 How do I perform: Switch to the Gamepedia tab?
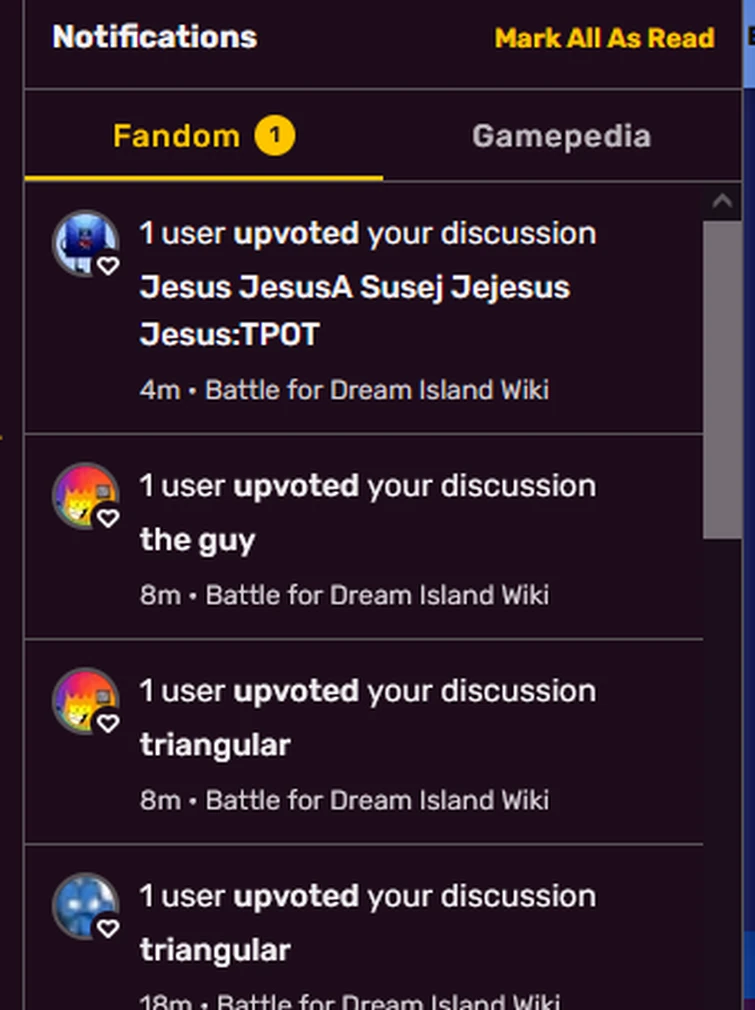click(x=561, y=136)
